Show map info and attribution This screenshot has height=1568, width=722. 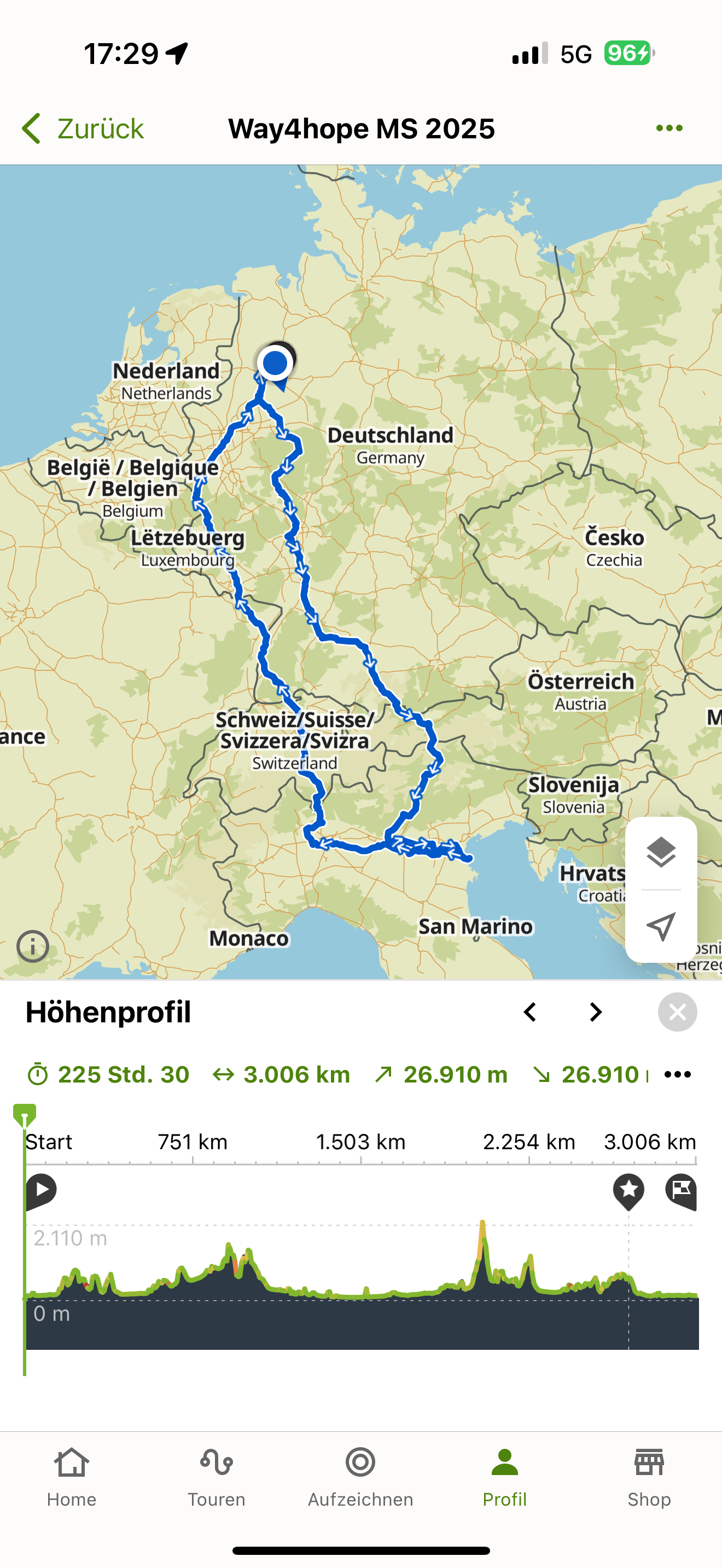[x=33, y=946]
